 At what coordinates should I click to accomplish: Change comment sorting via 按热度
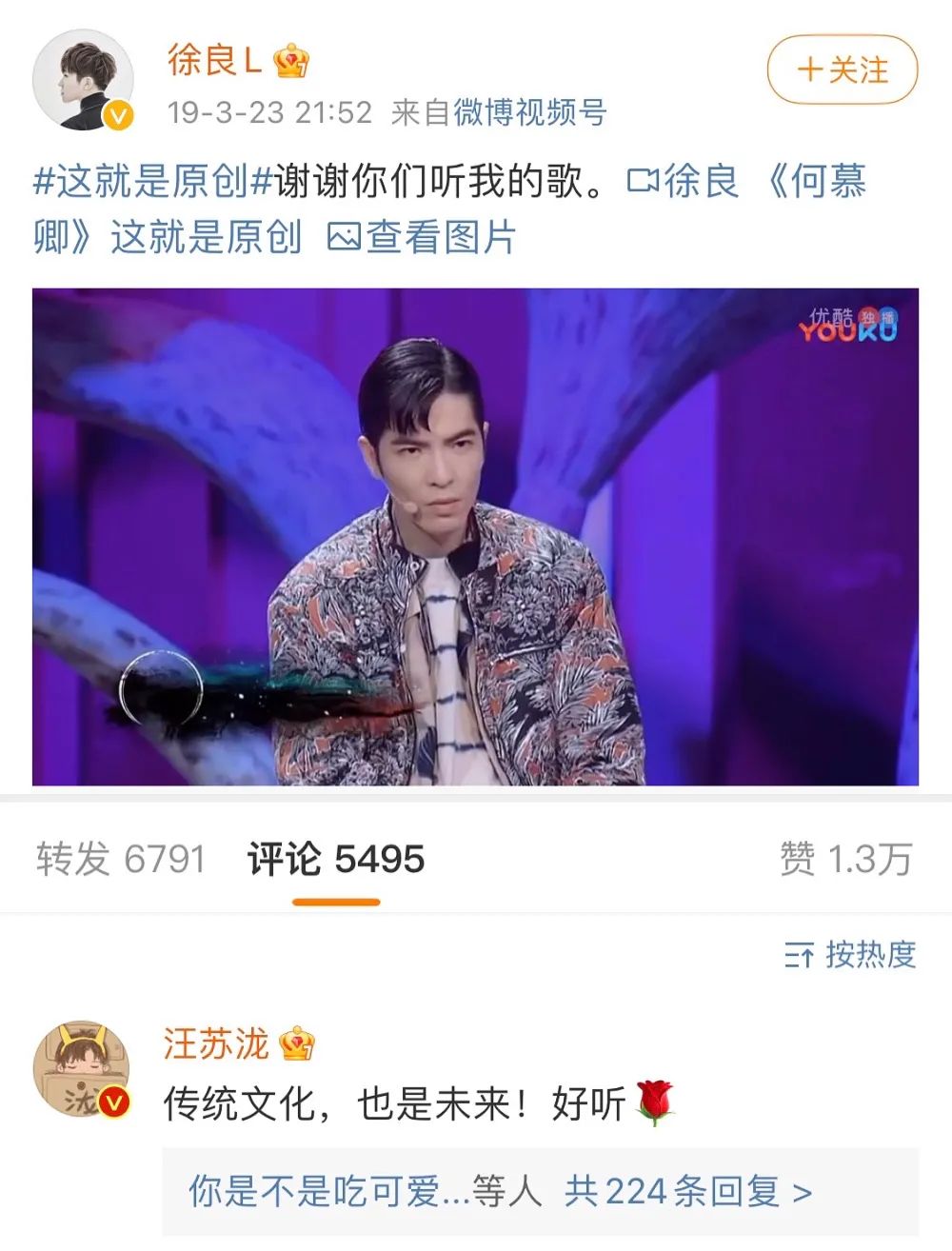(x=850, y=954)
